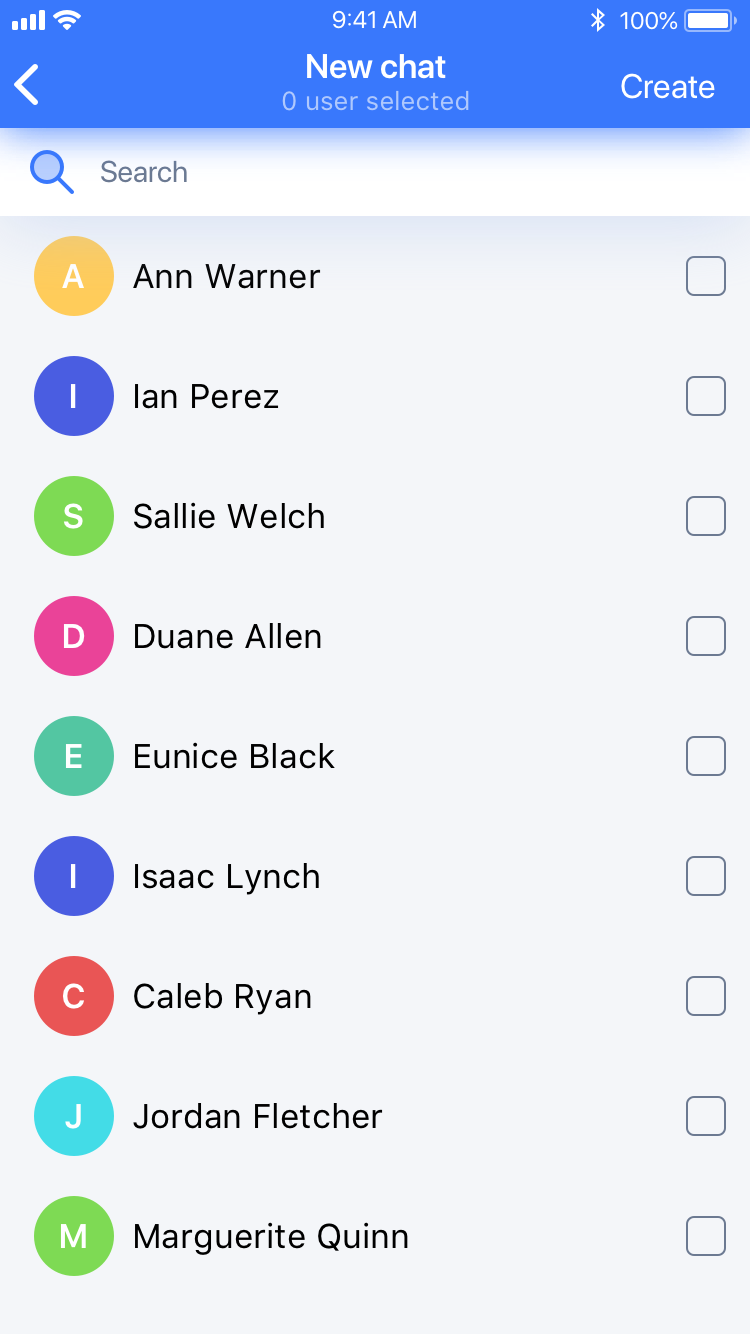750x1334 pixels.
Task: Open the New chat title area
Action: point(375,66)
